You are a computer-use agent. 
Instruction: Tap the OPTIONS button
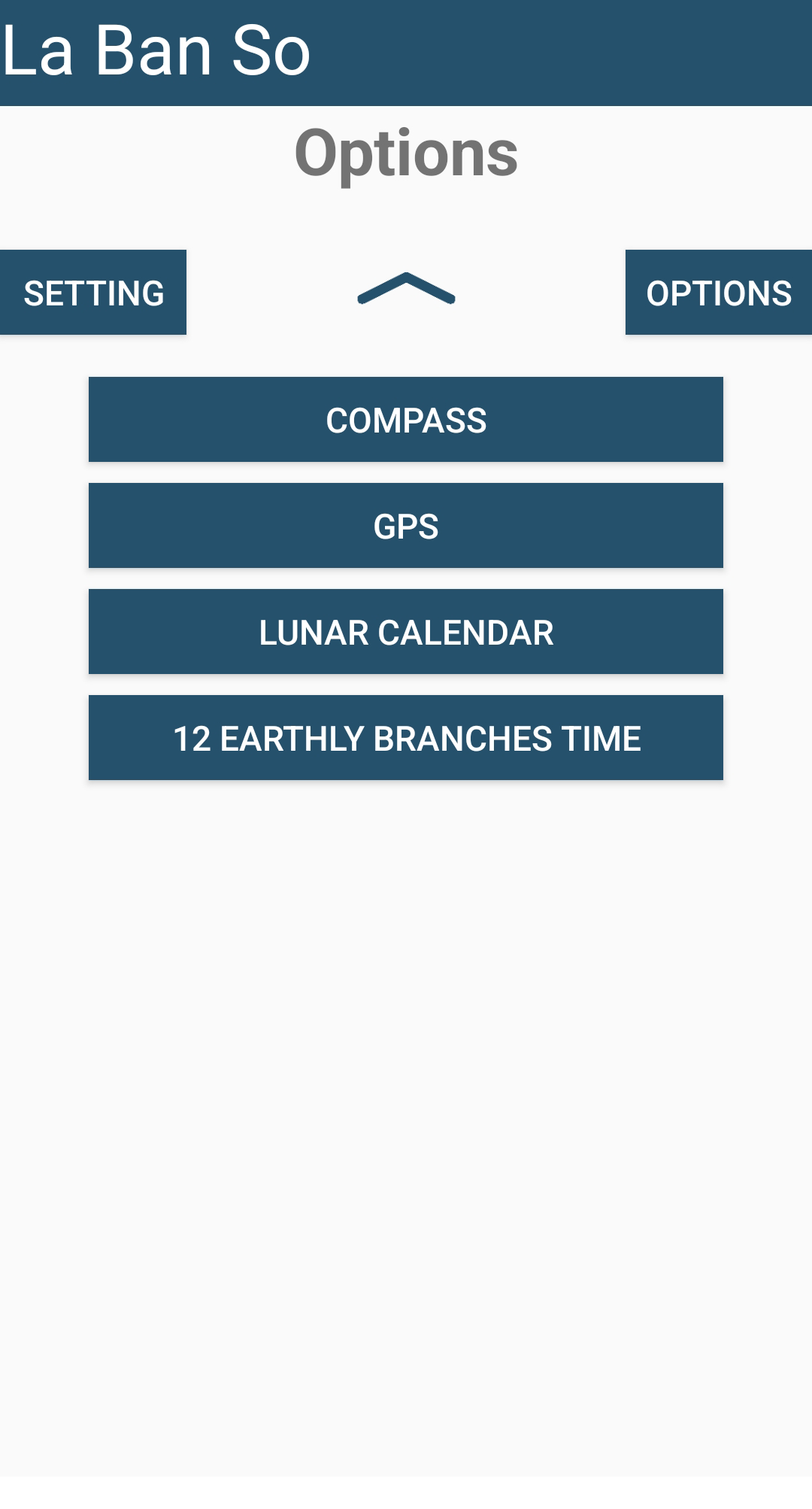pyautogui.click(x=718, y=293)
